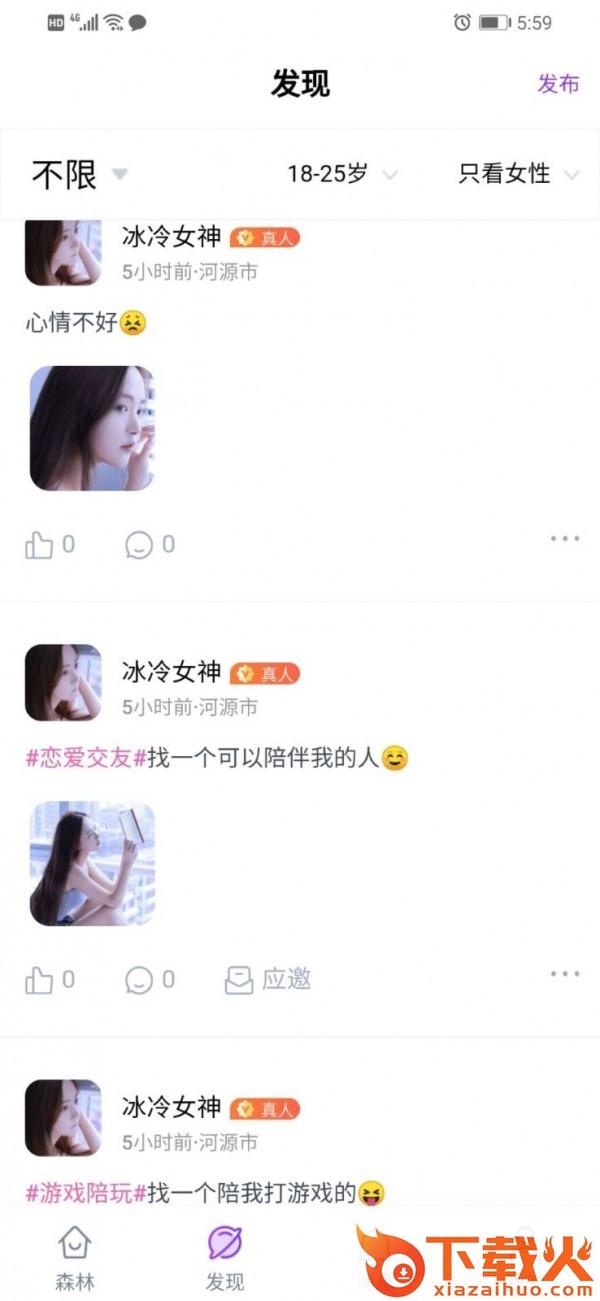Screen dimensions: 600x1301
Task: Open the 只看女性 gender filter
Action: point(517,174)
